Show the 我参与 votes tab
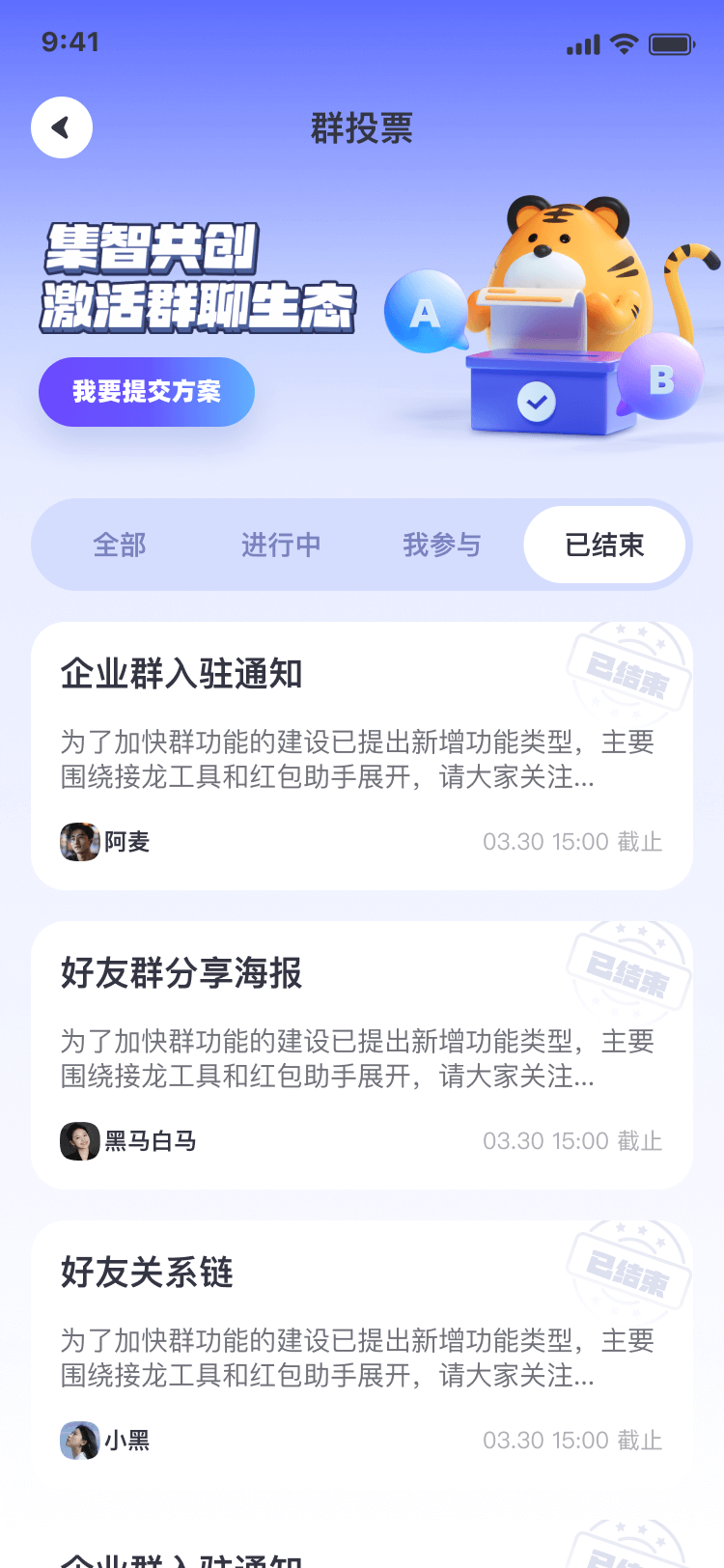 pos(442,546)
